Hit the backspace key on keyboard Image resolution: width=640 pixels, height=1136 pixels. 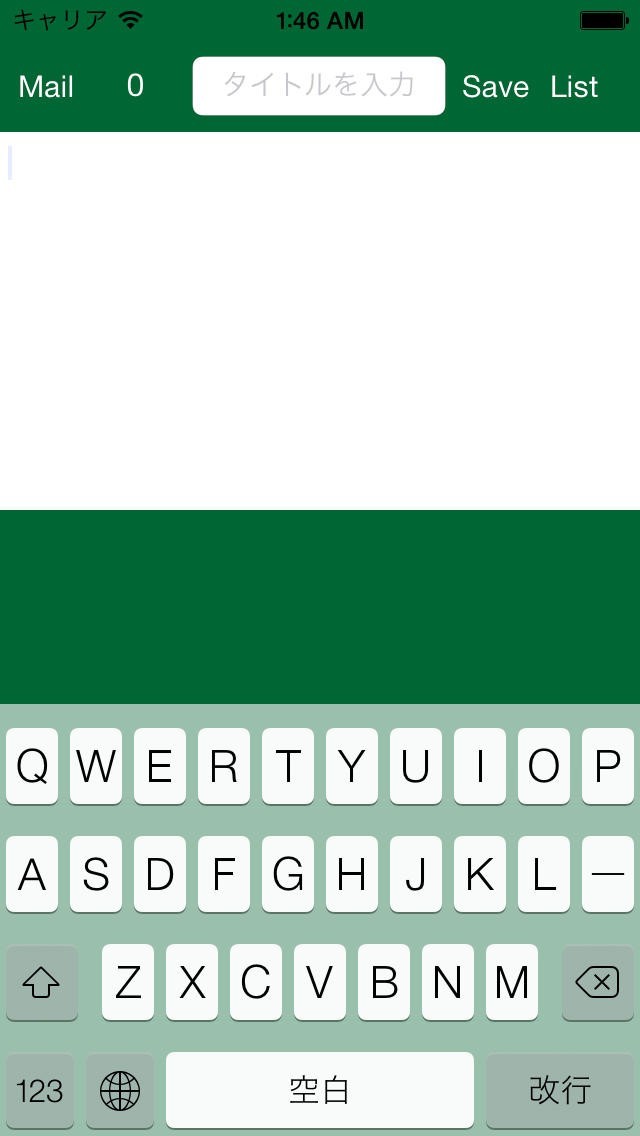tap(597, 983)
